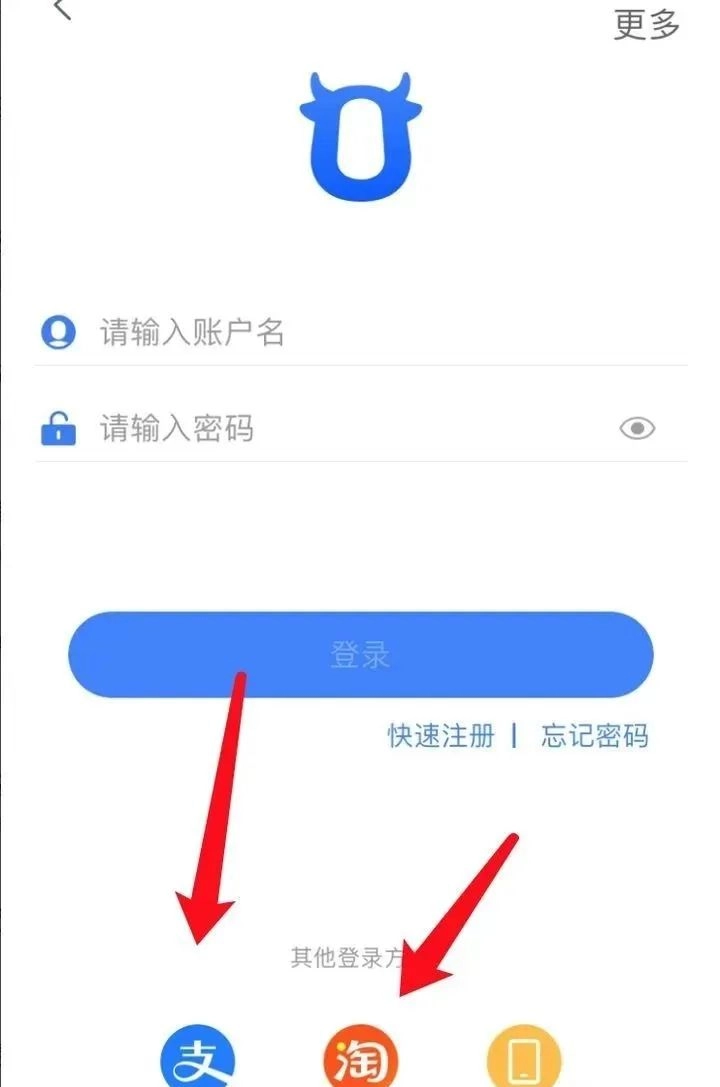This screenshot has height=1087, width=720.
Task: Tap the blue 登录 button
Action: pos(360,655)
